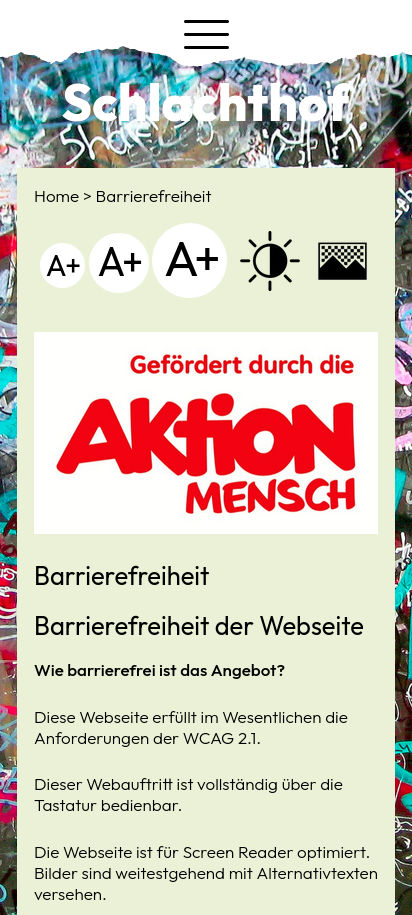The image size is (412, 915).
Task: Select the largest A+ font size
Action: pos(190,260)
